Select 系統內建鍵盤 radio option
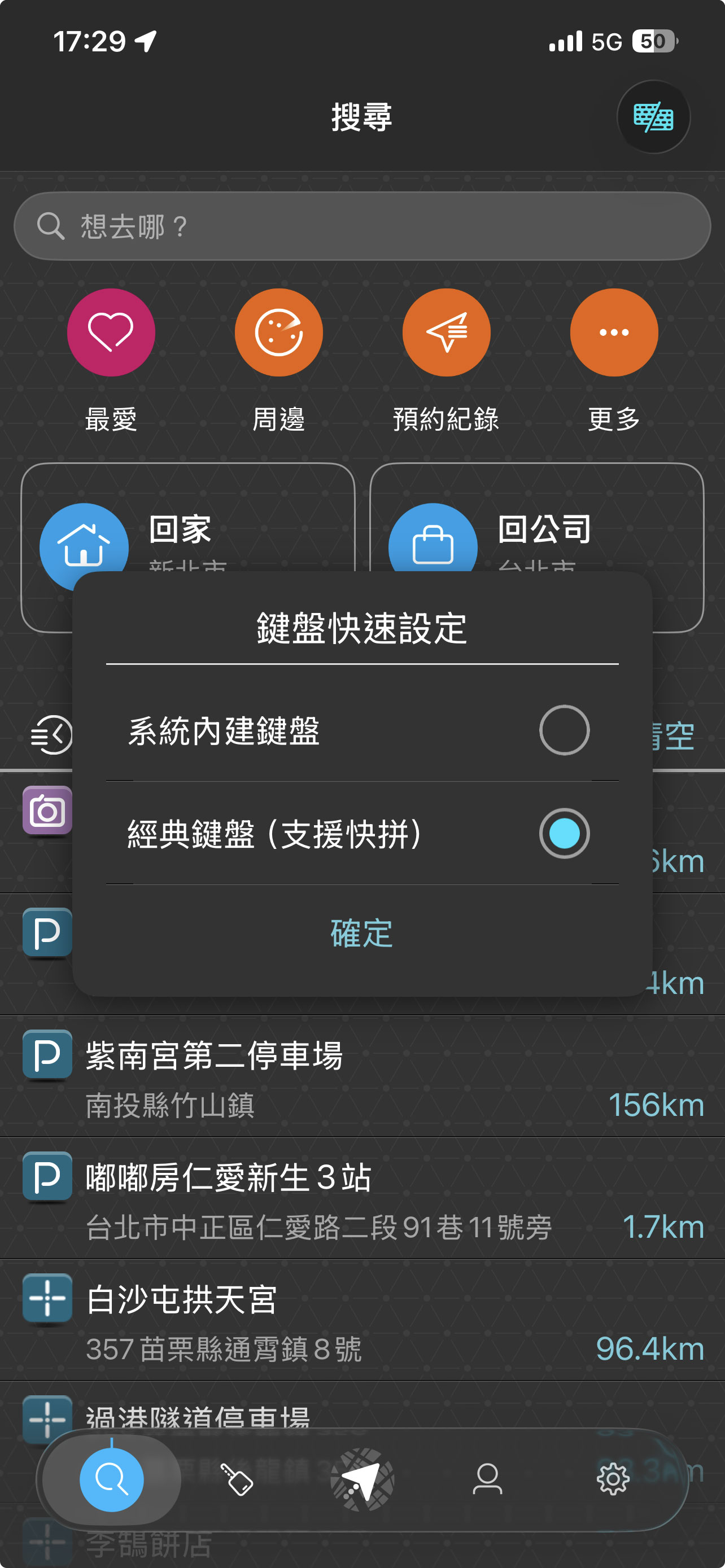This screenshot has height=1568, width=725. [564, 730]
